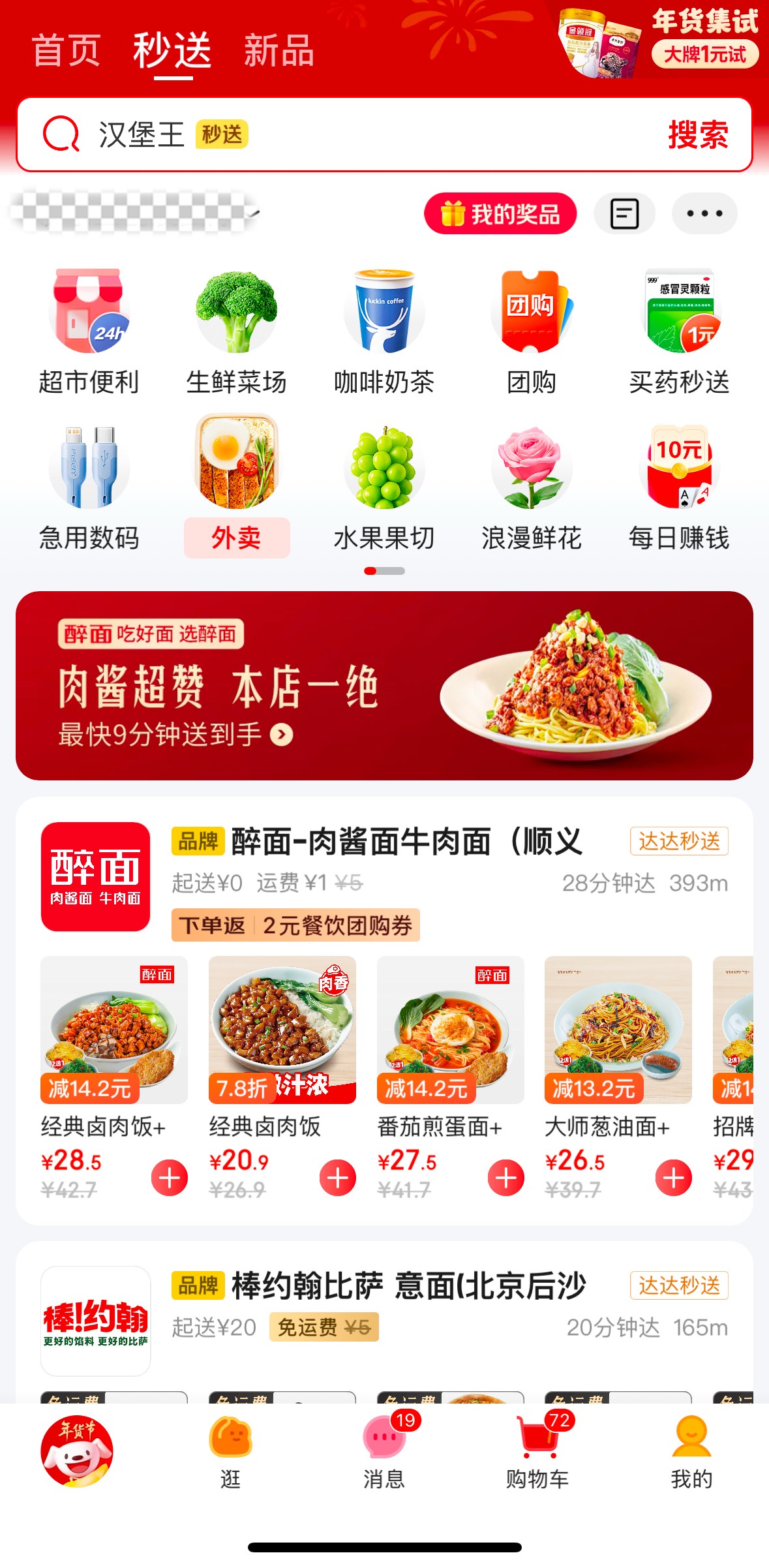Add 经典卤肉饭 ¥20.9 to cart
The height and width of the screenshot is (1568, 769).
338,1178
